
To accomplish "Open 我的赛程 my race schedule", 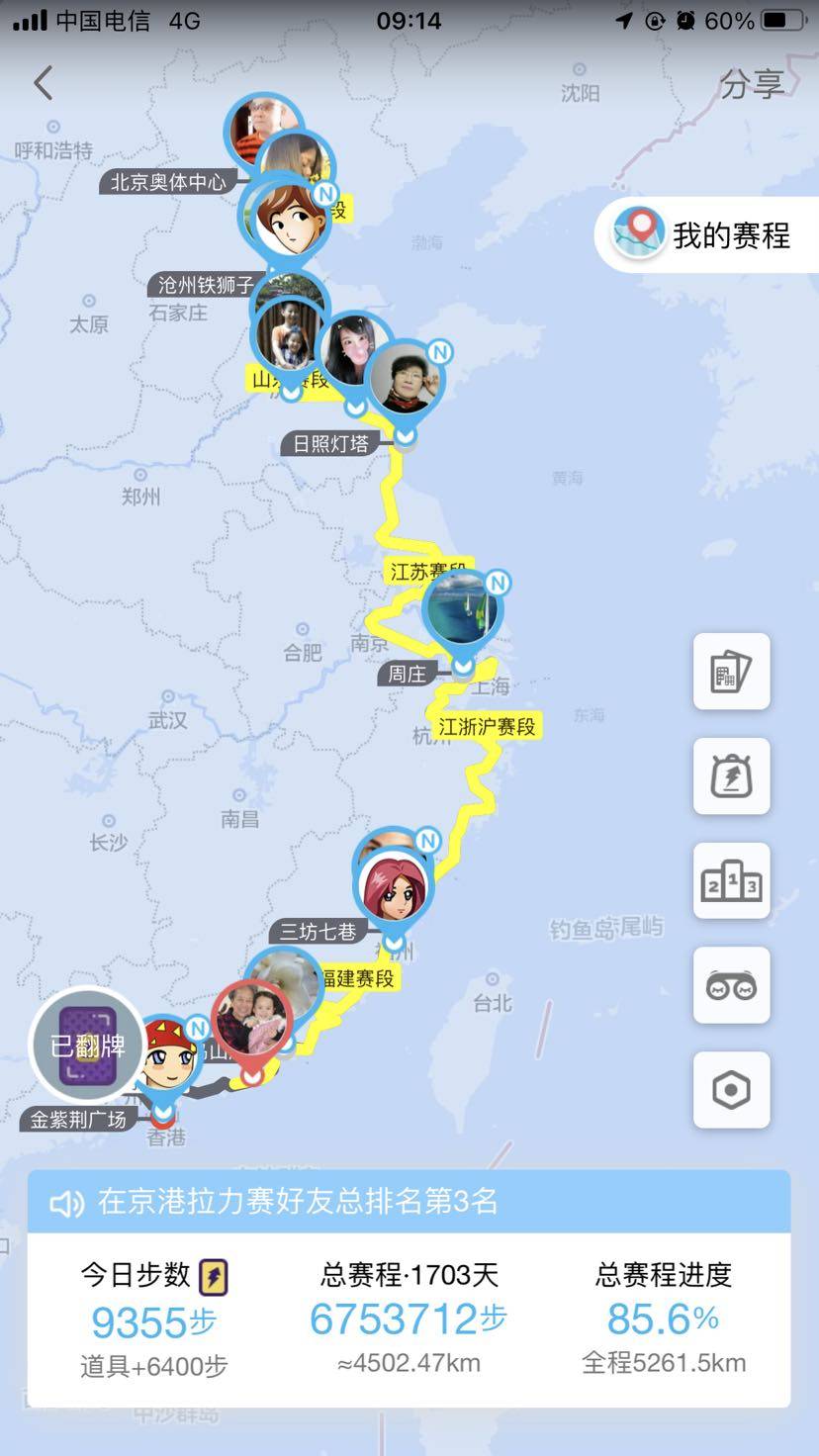I will [x=710, y=235].
